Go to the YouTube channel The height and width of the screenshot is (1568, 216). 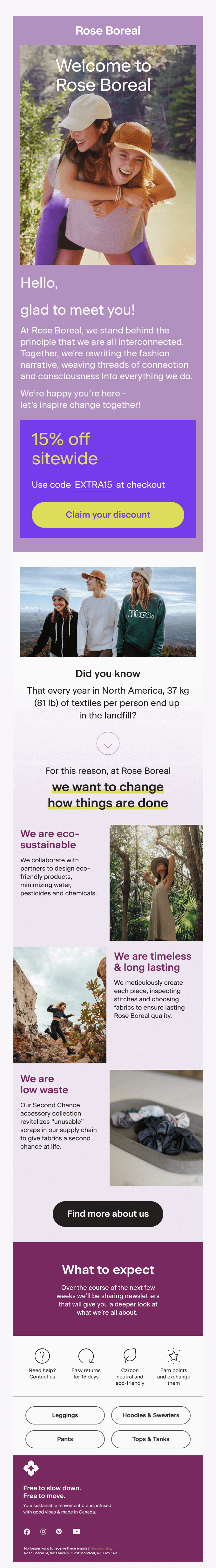tap(77, 1531)
